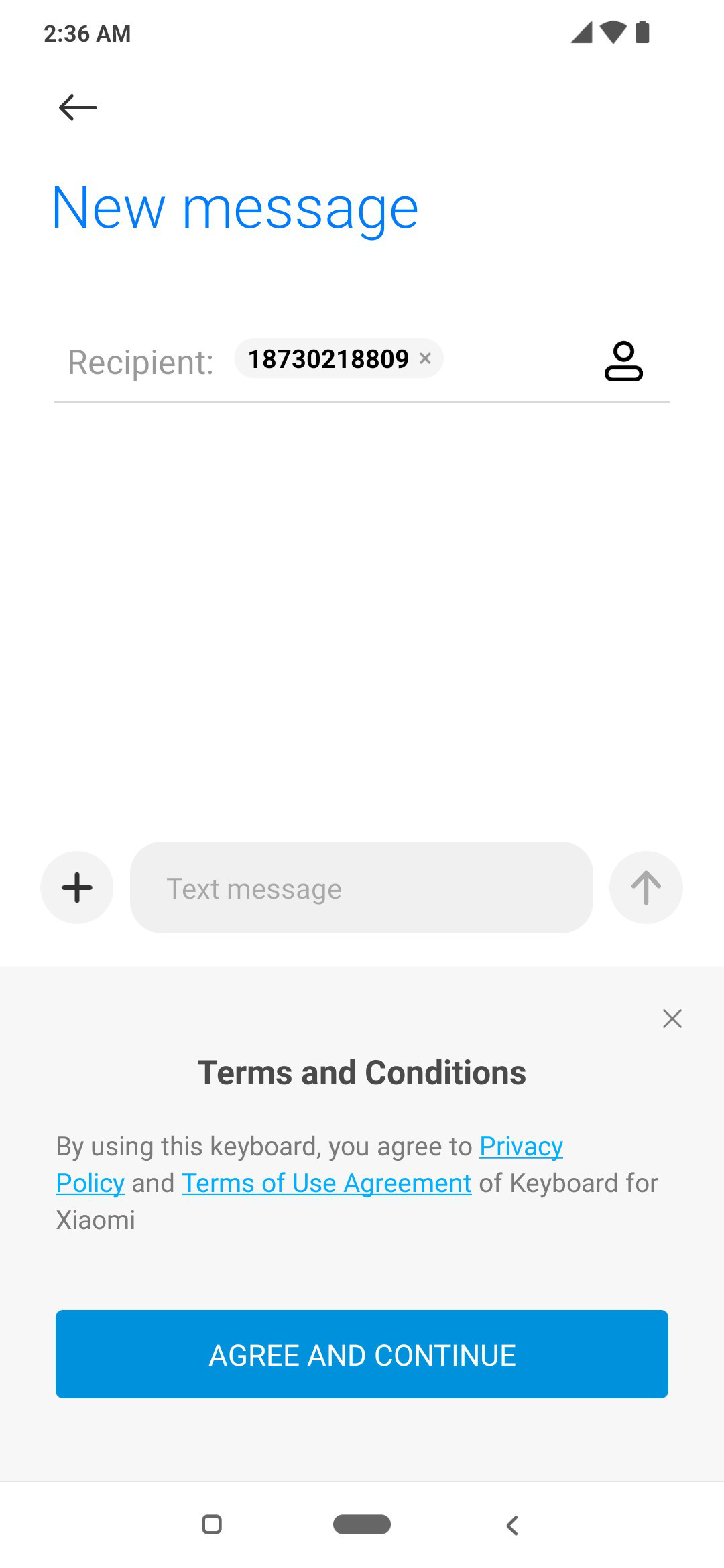Tap AGREE AND CONTINUE

pos(362,1354)
